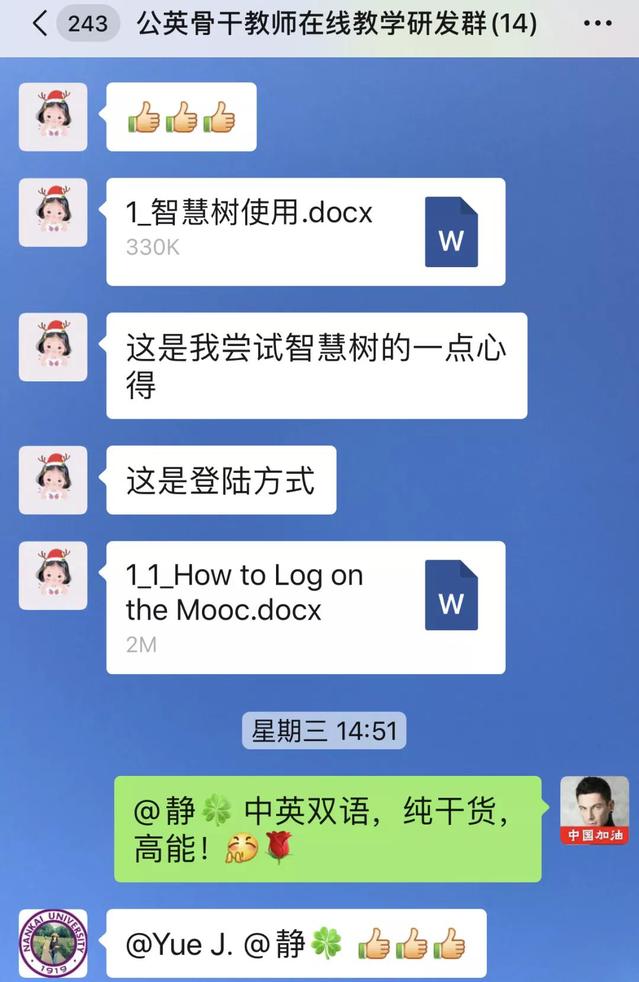Tap the avatar next to the thumbs-up message
This screenshot has width=639, height=982.
pos(53,117)
